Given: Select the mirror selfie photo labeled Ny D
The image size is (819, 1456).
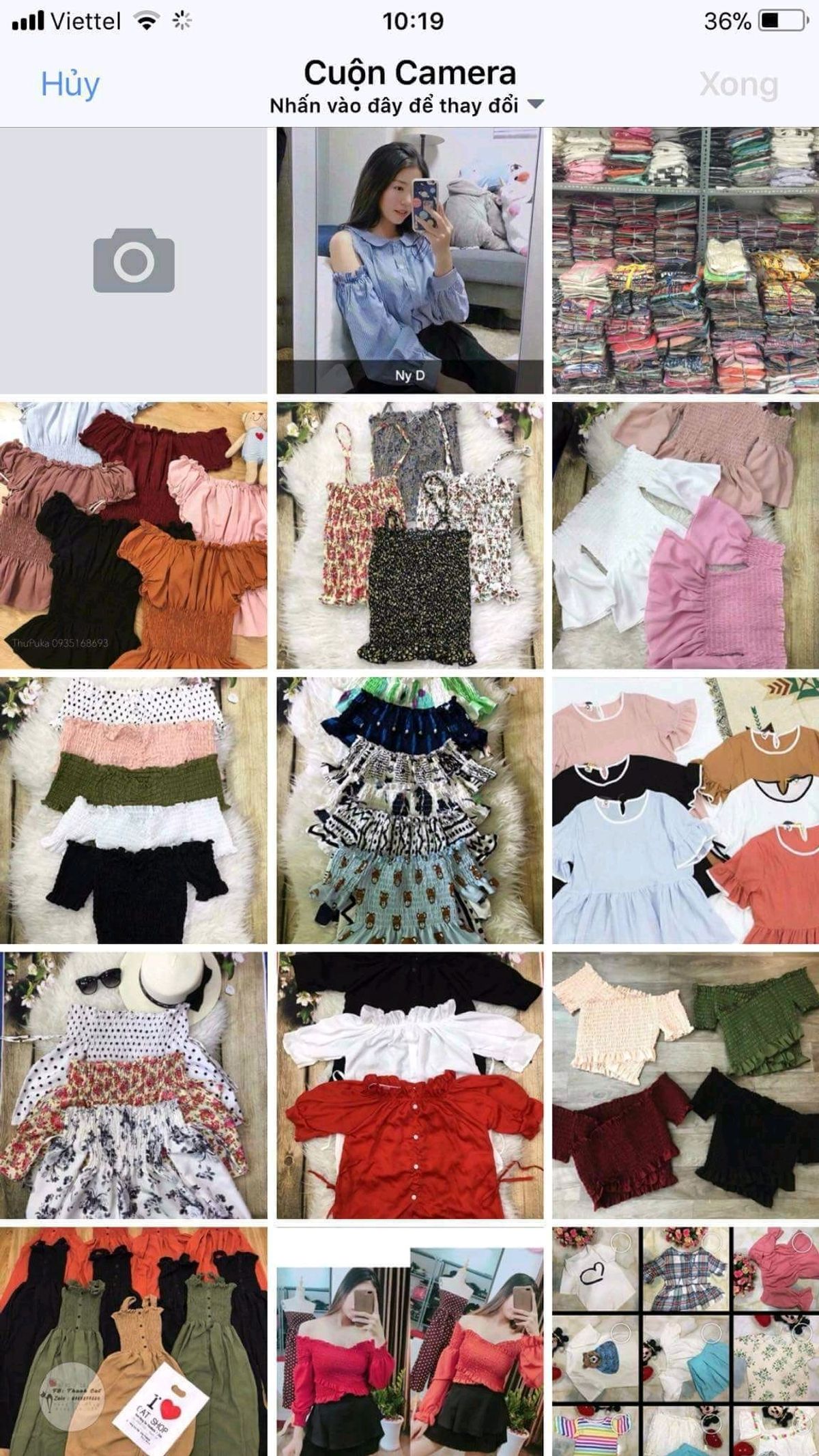Looking at the screenshot, I should pos(409,261).
